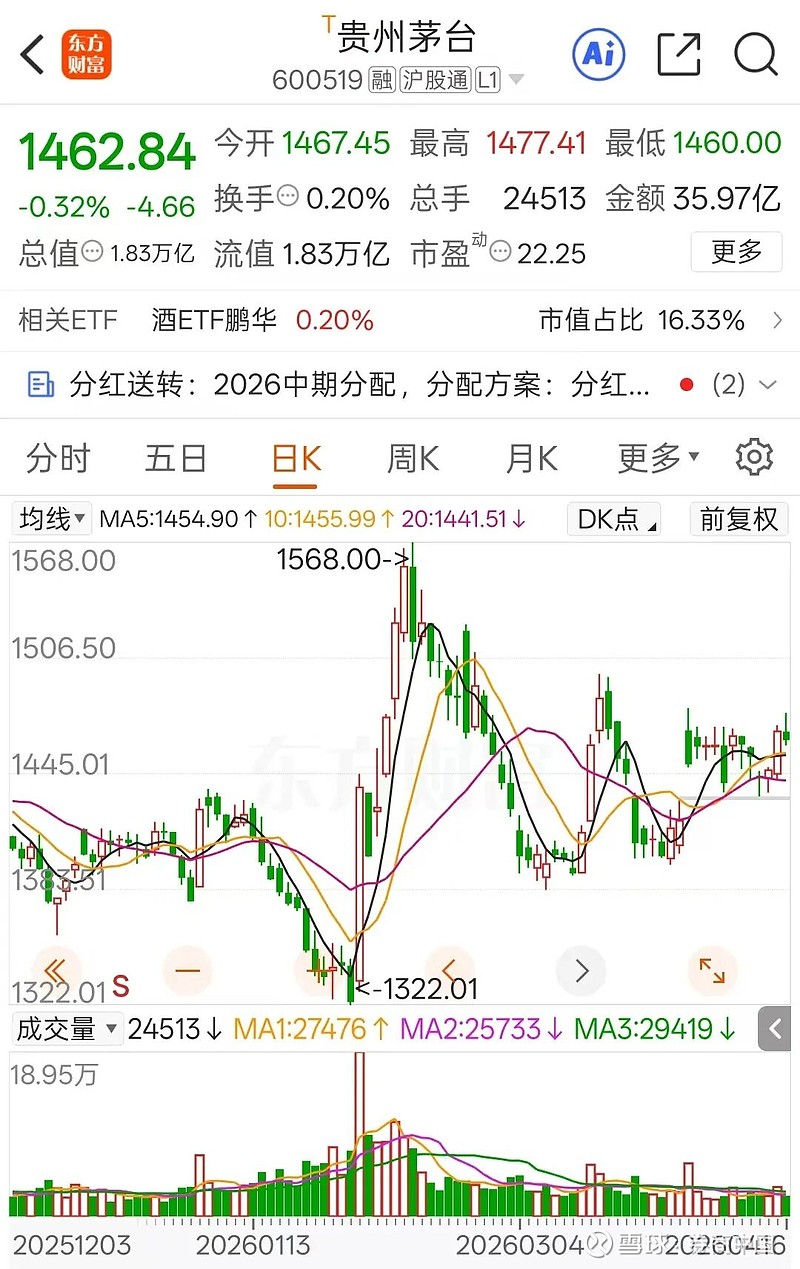The height and width of the screenshot is (1269, 800).
Task: Tap the 更多 button for more quote data
Action: (737, 253)
